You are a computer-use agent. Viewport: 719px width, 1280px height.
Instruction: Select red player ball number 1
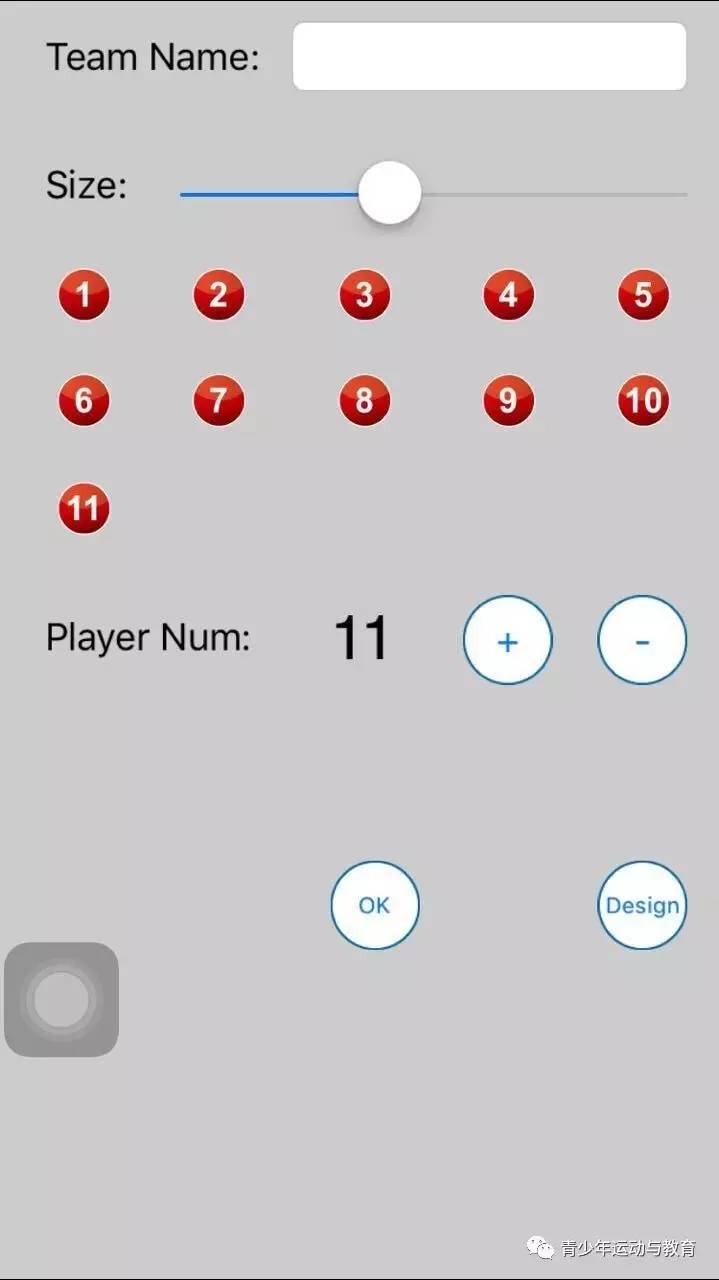[x=84, y=295]
